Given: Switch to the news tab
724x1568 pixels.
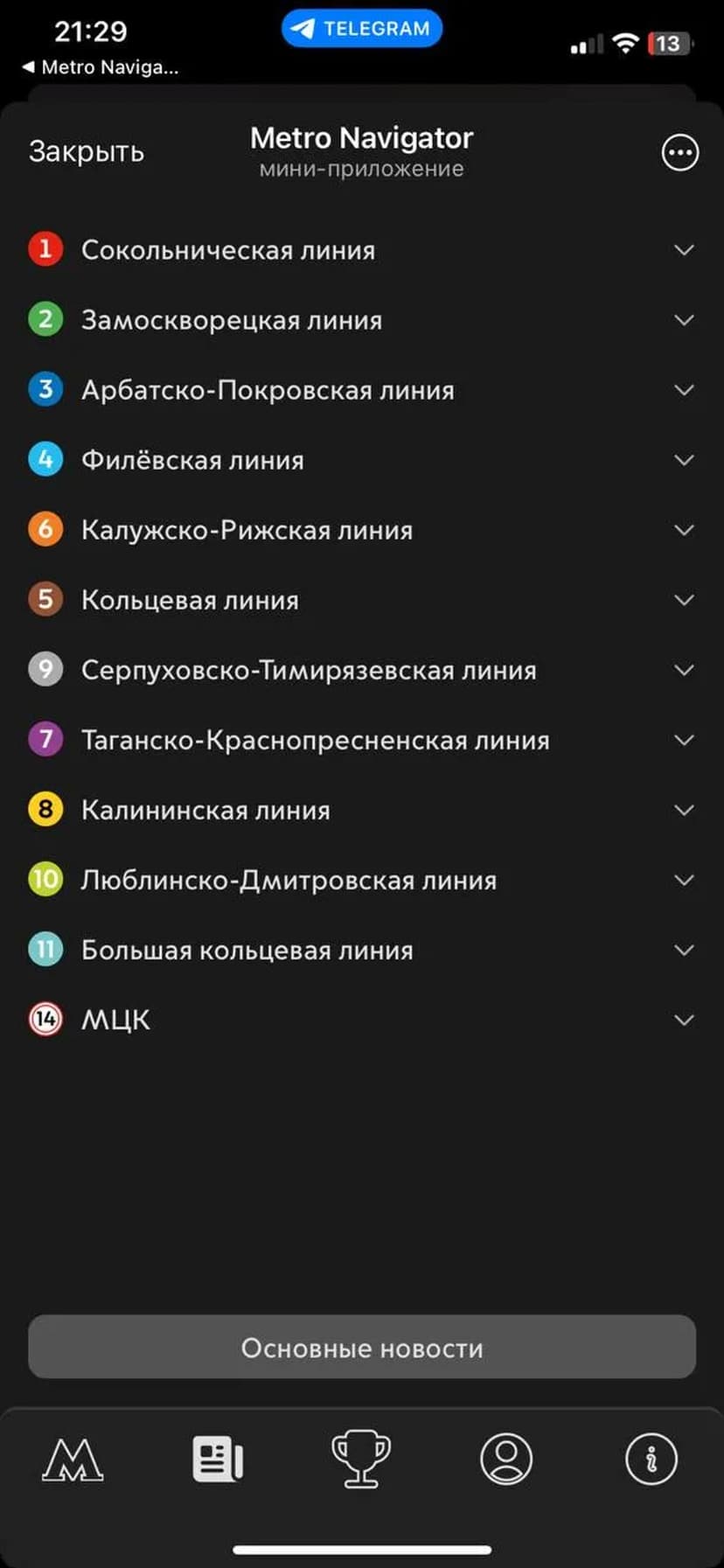Looking at the screenshot, I should click(x=217, y=1459).
